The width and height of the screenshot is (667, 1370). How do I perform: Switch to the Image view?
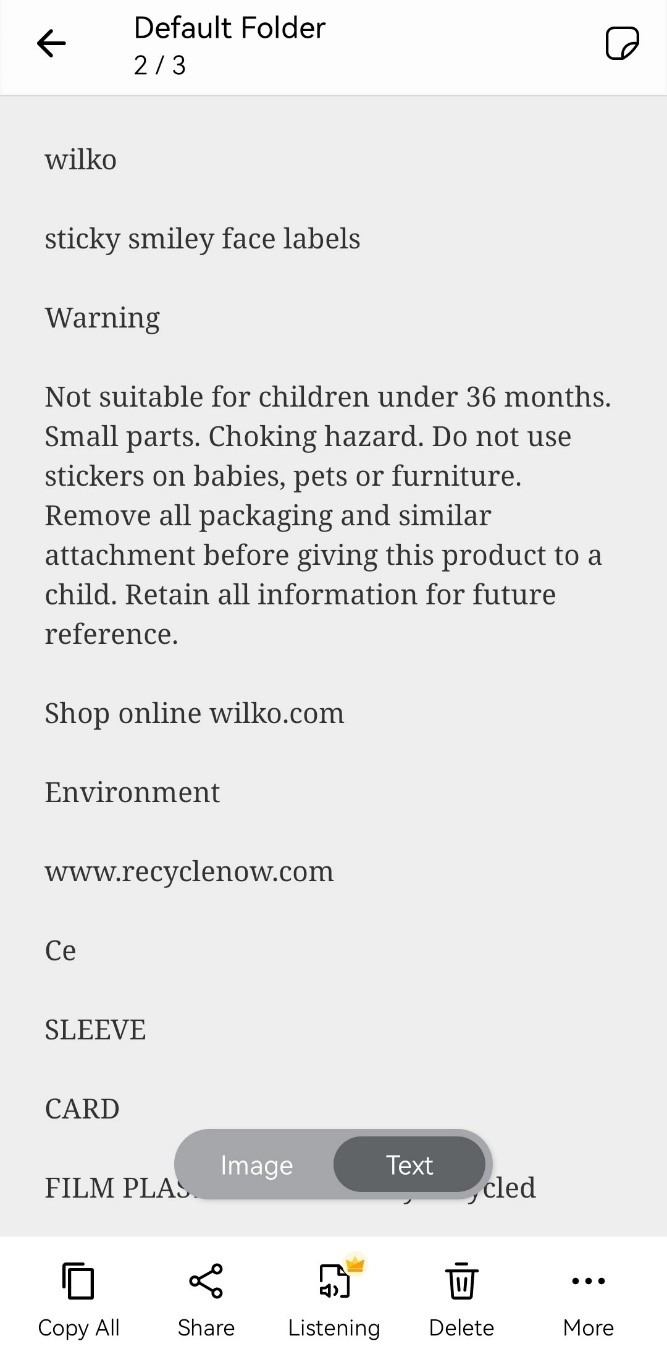click(x=257, y=1165)
